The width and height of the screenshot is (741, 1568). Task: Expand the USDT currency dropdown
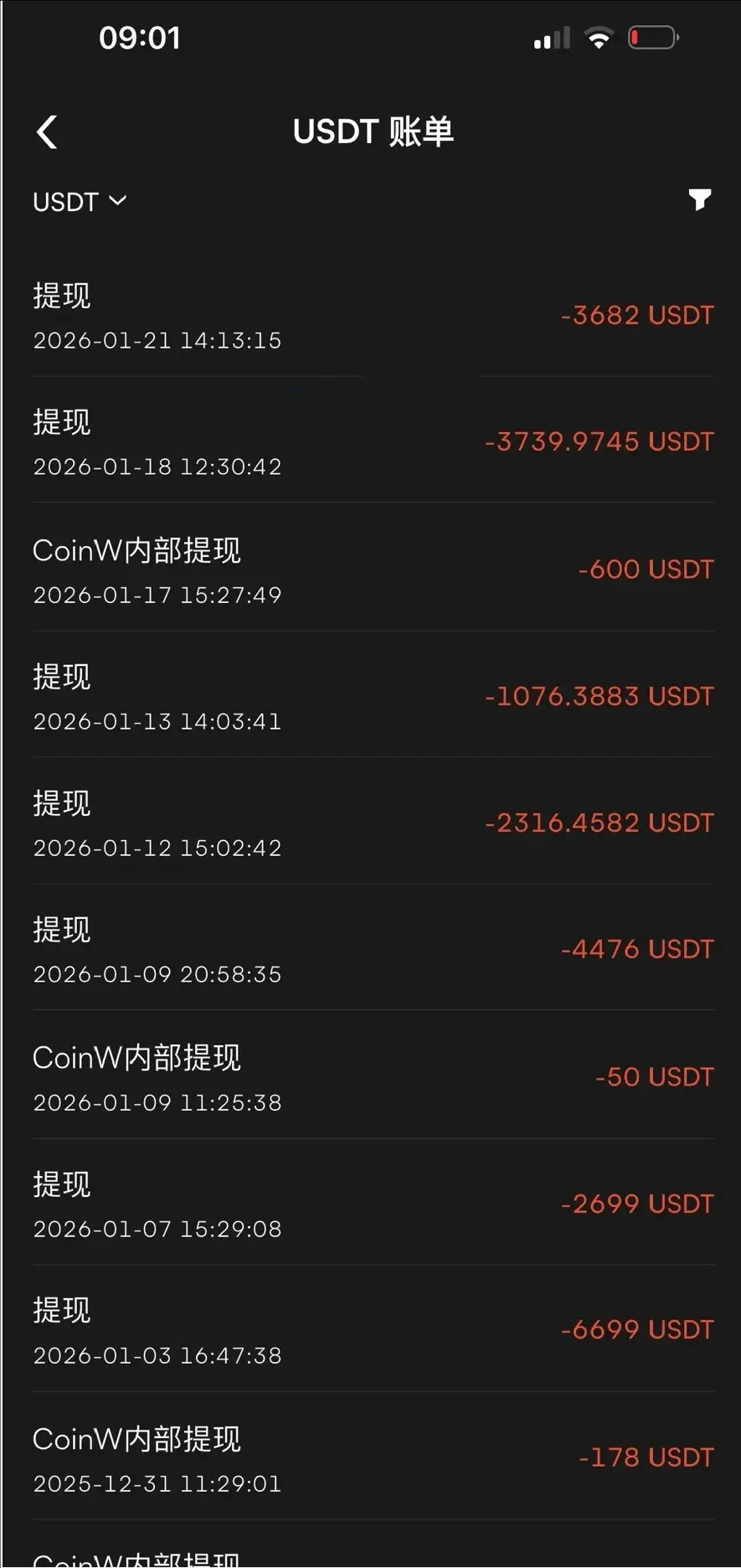(x=80, y=202)
